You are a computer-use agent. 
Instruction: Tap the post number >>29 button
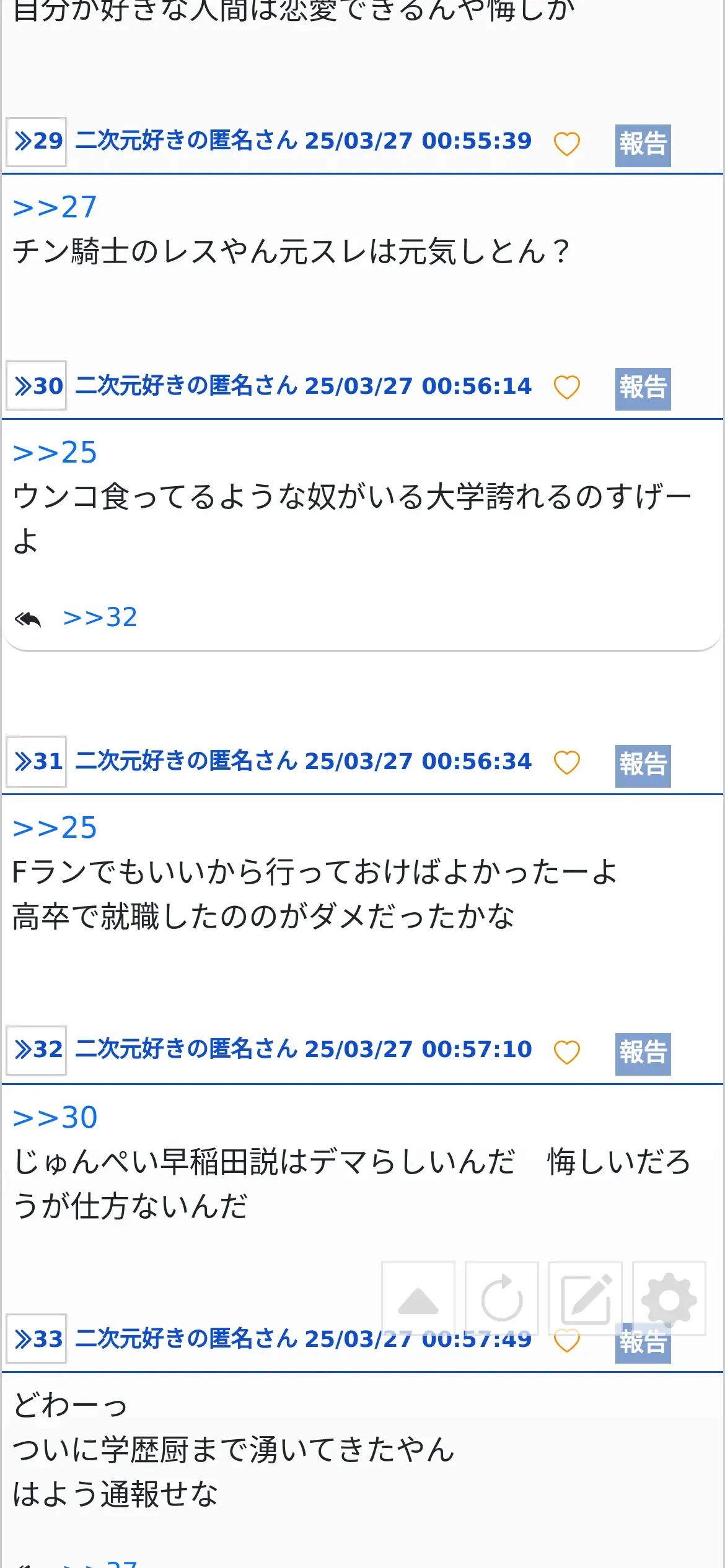(x=37, y=142)
